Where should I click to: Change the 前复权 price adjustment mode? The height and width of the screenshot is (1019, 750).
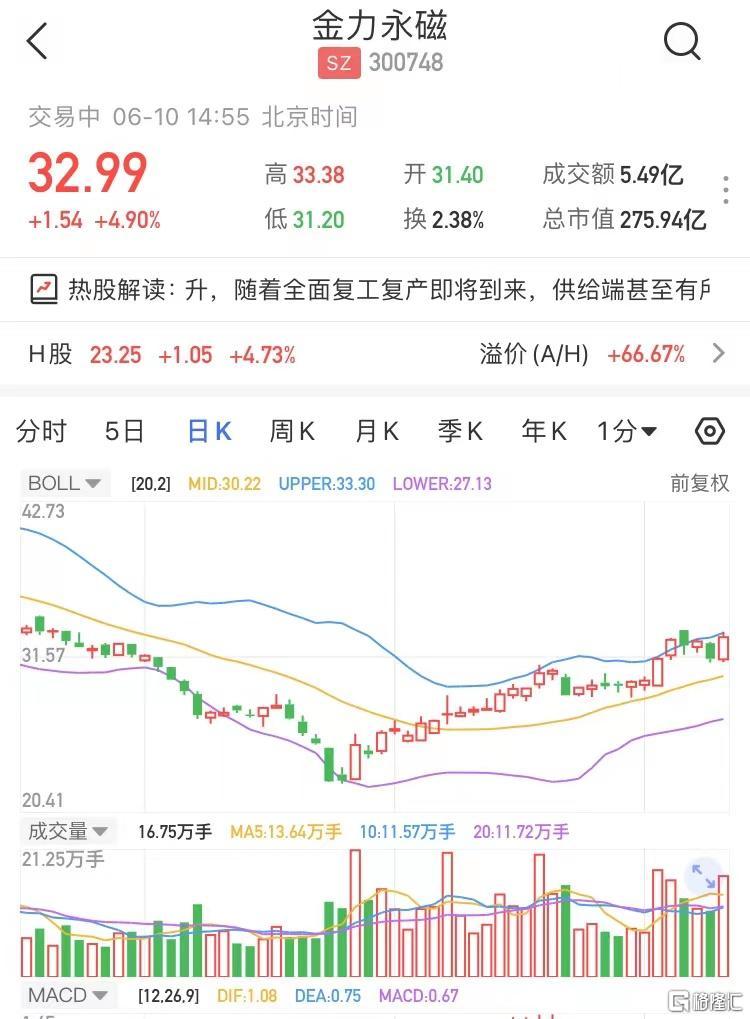pos(699,484)
